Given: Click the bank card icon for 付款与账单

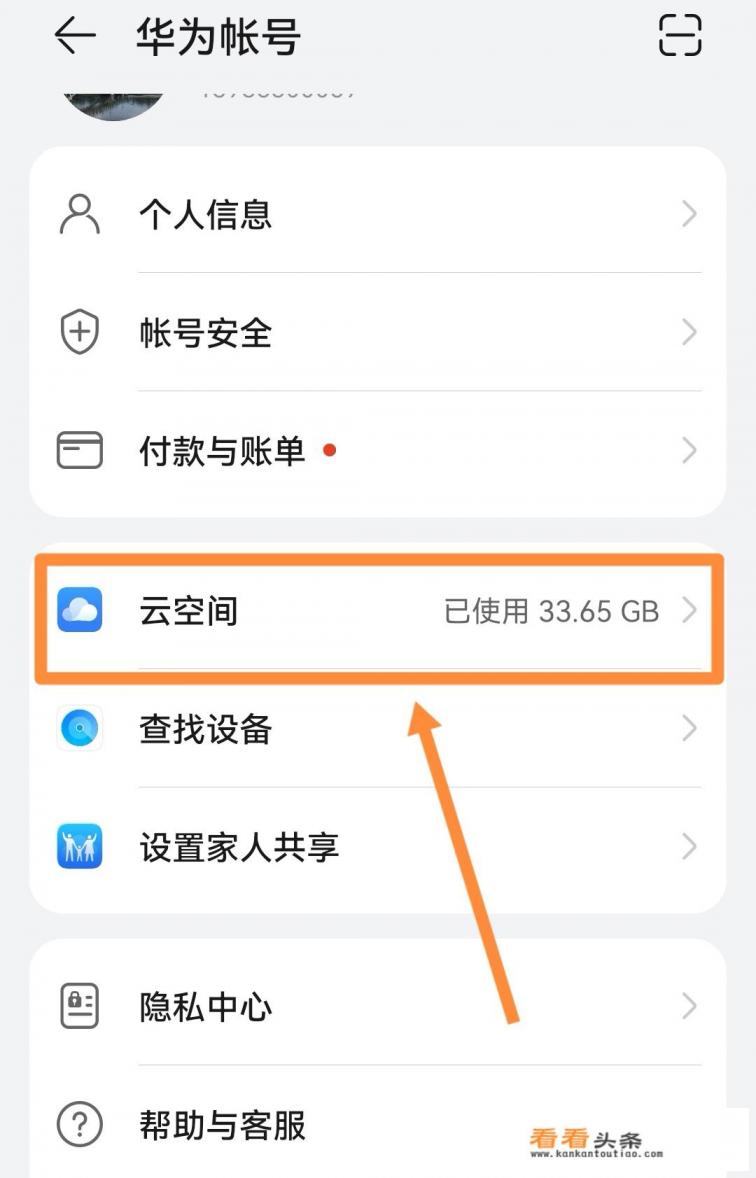Looking at the screenshot, I should point(79,450).
